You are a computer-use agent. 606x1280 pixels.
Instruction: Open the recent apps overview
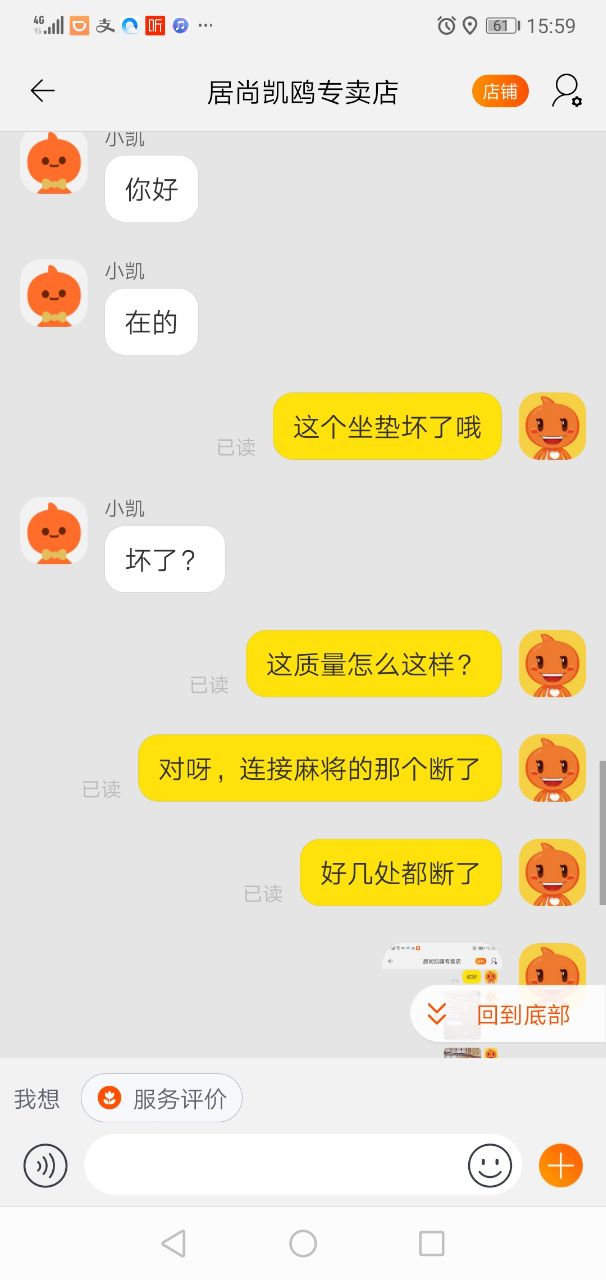pos(431,1243)
